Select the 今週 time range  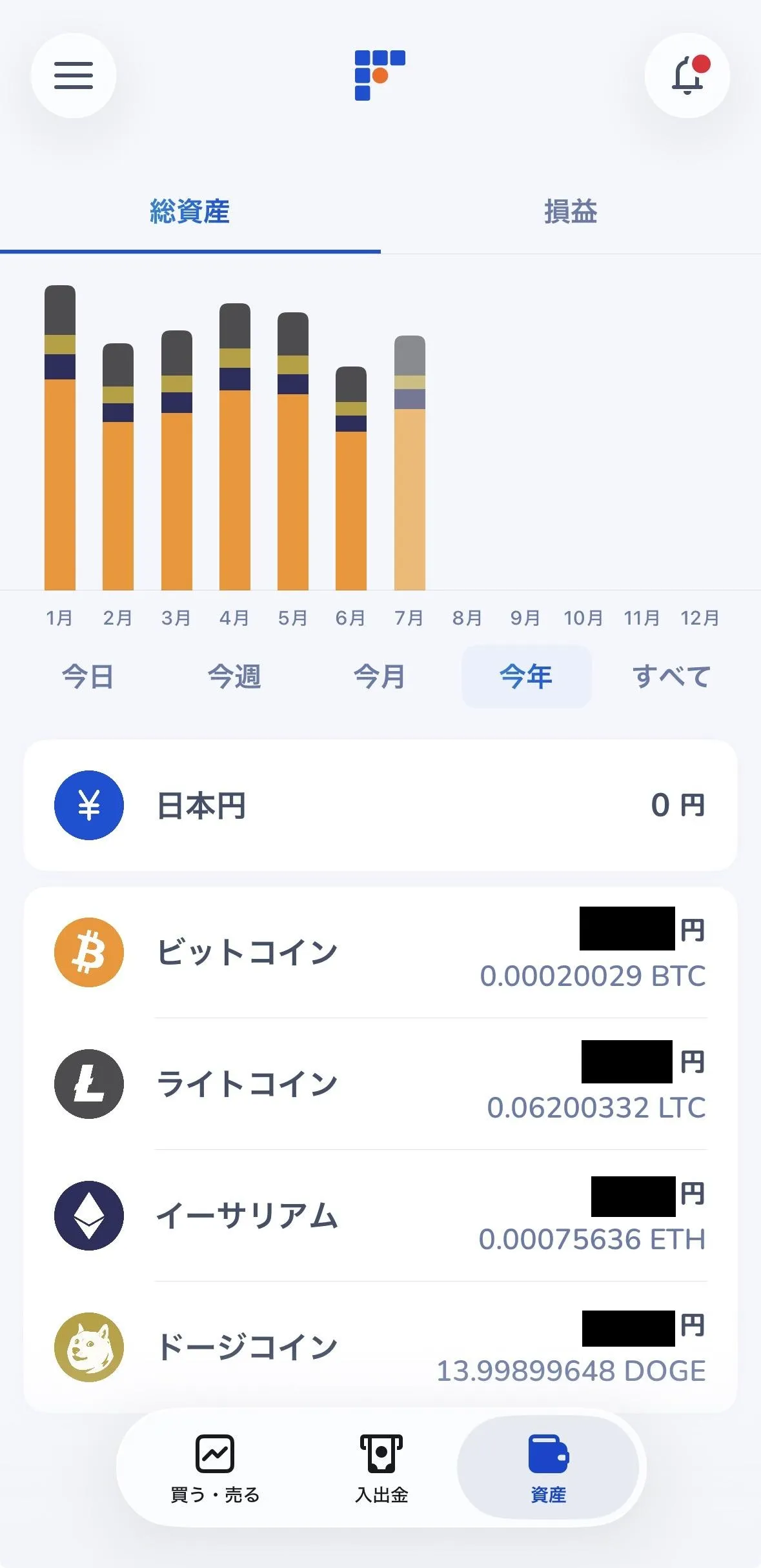point(234,677)
